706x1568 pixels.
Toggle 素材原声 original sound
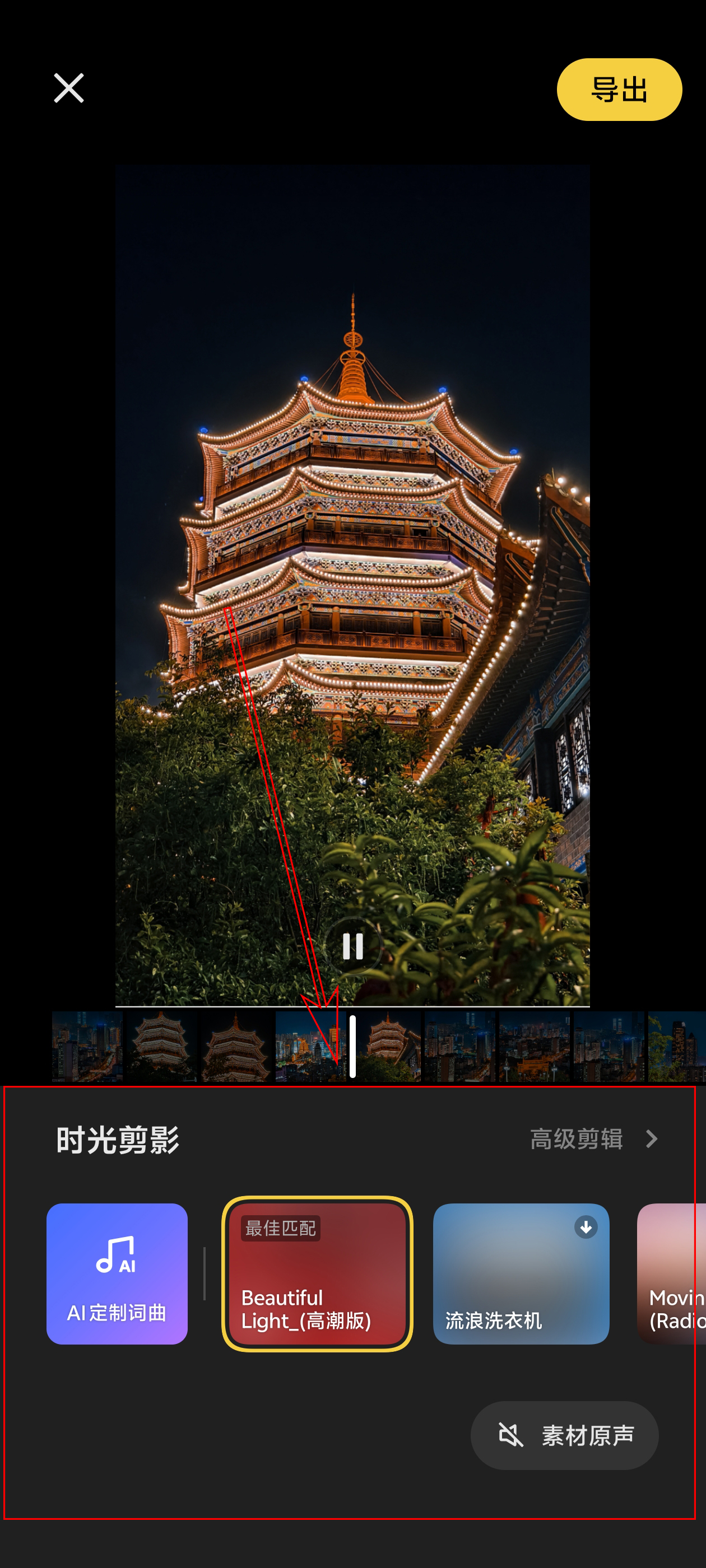coord(564,1435)
